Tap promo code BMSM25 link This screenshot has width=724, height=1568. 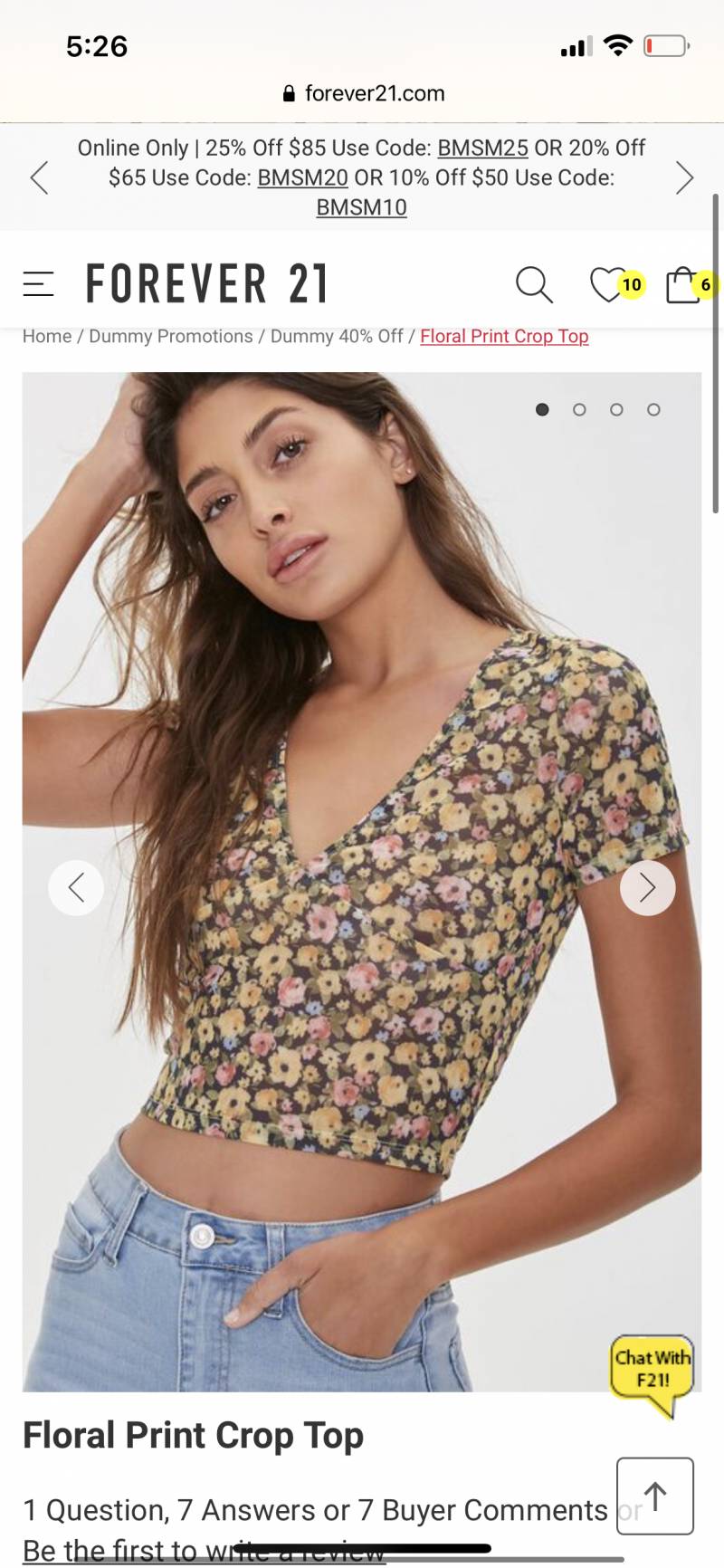click(x=482, y=148)
